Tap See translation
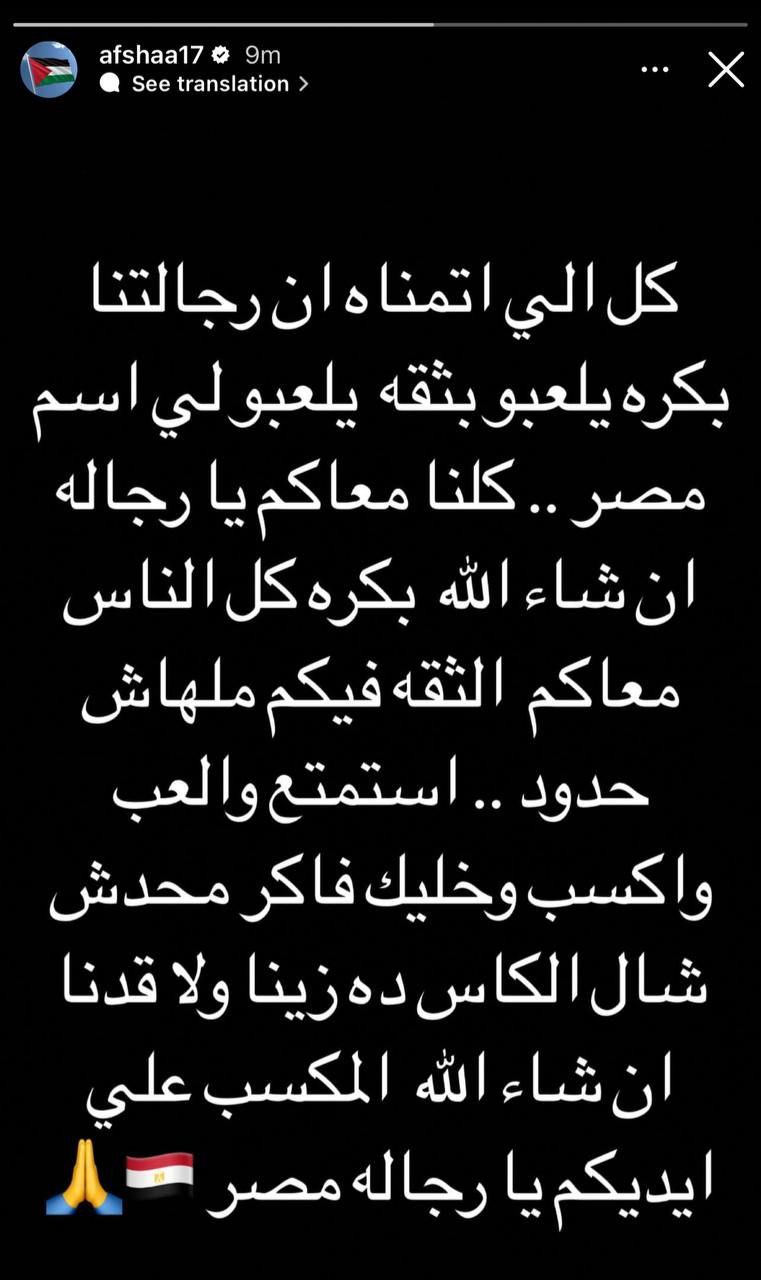761x1280 pixels. click(209, 85)
